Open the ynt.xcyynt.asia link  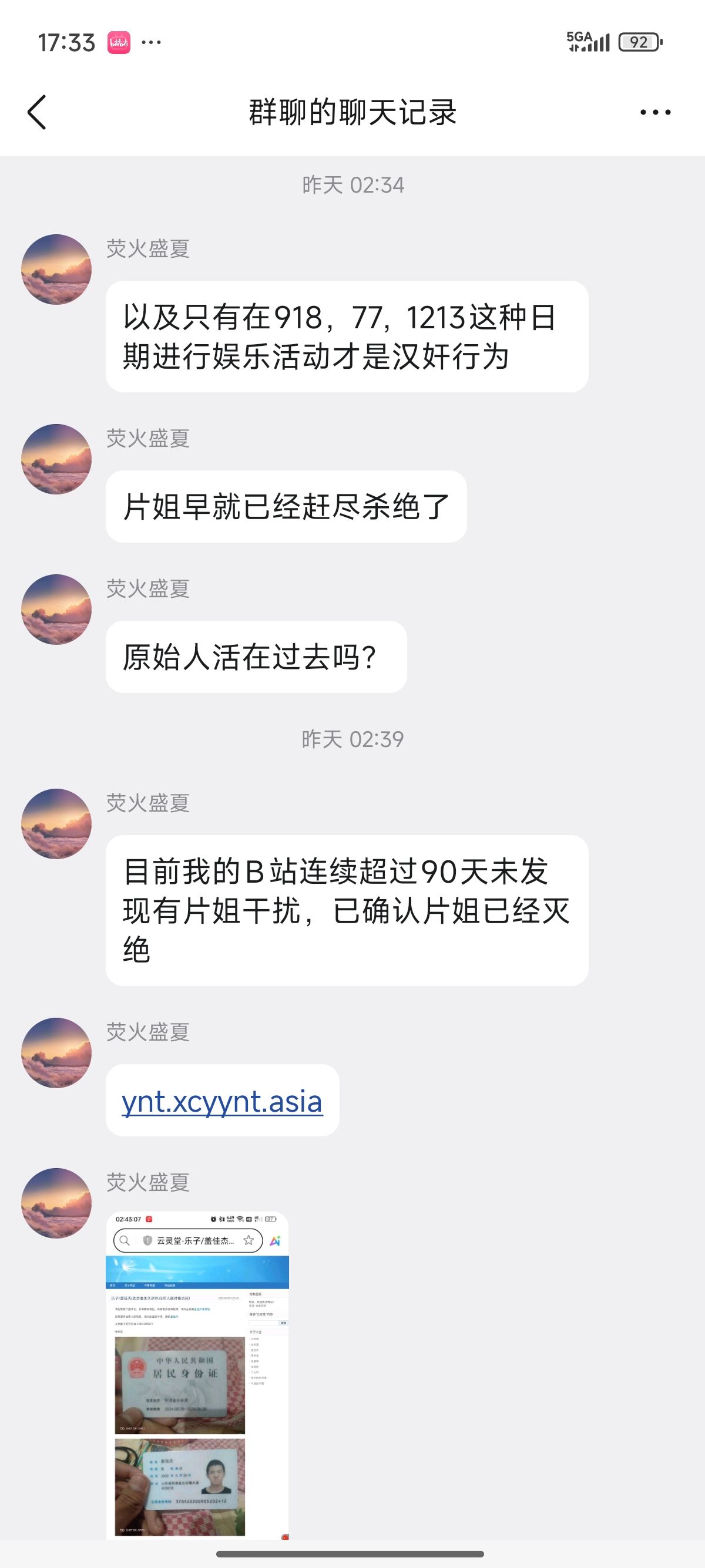click(221, 1102)
